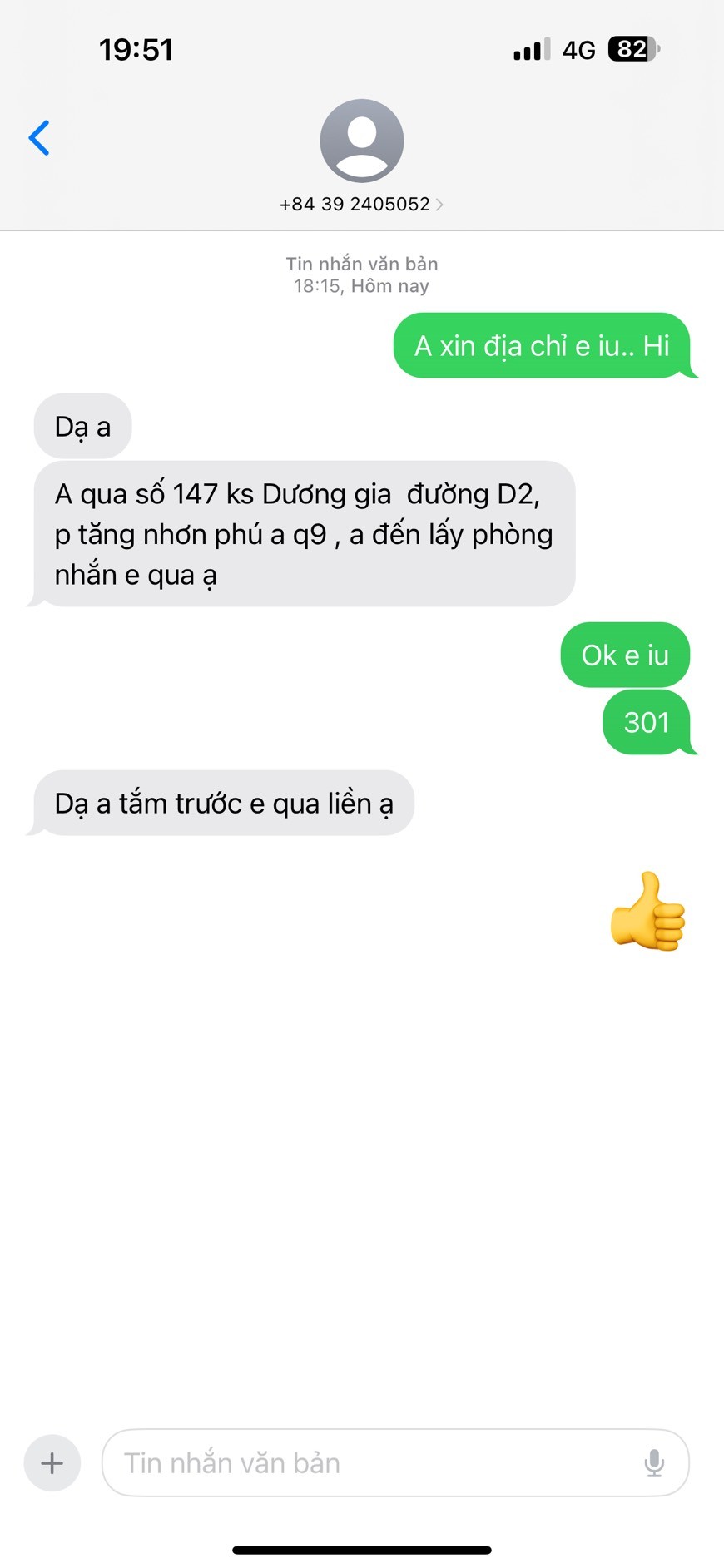Viewport: 724px width, 1568px height.
Task: Start voice dictation with the microphone
Action: tap(654, 1463)
